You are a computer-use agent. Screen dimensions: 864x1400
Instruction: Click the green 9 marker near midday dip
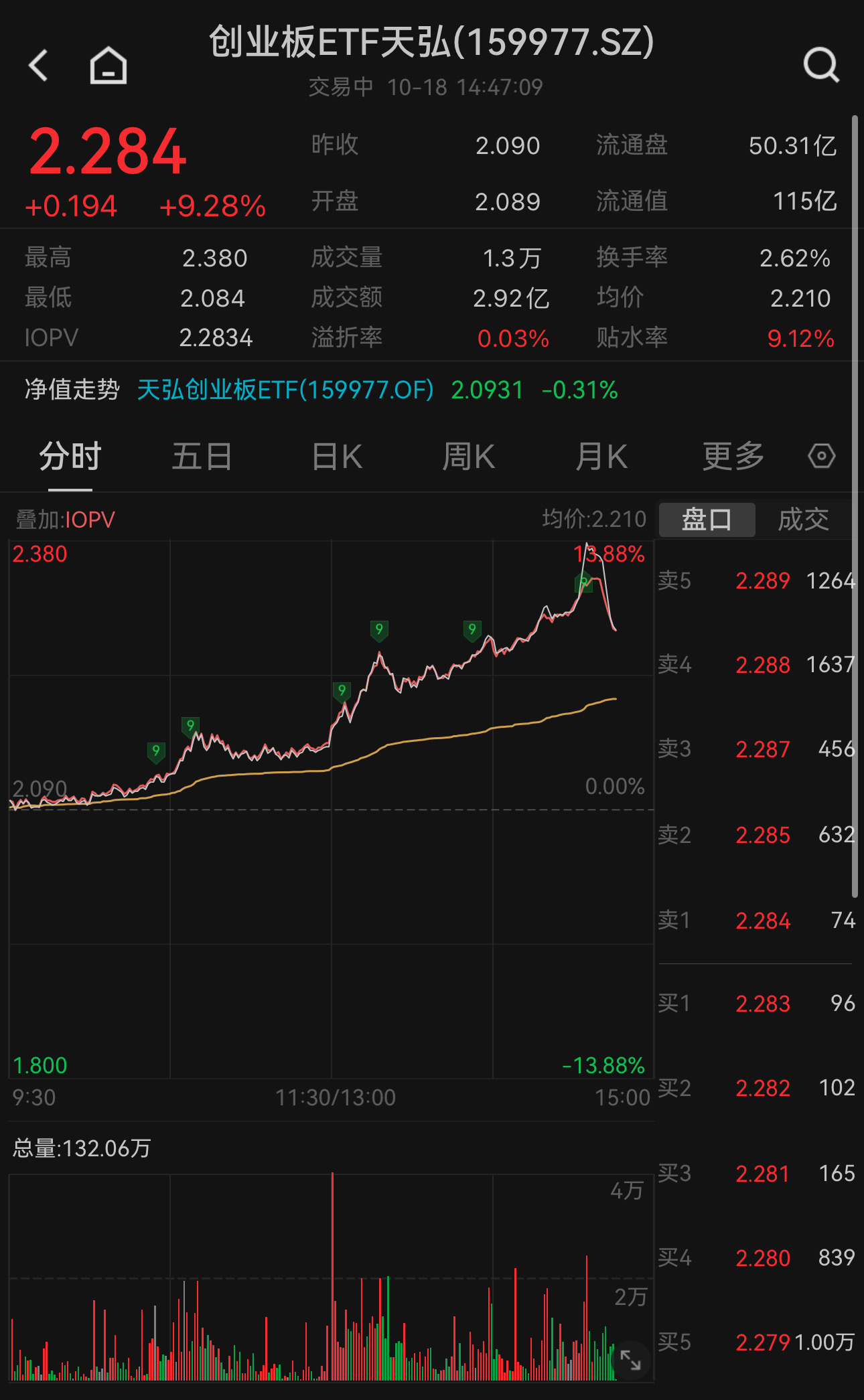(x=342, y=691)
